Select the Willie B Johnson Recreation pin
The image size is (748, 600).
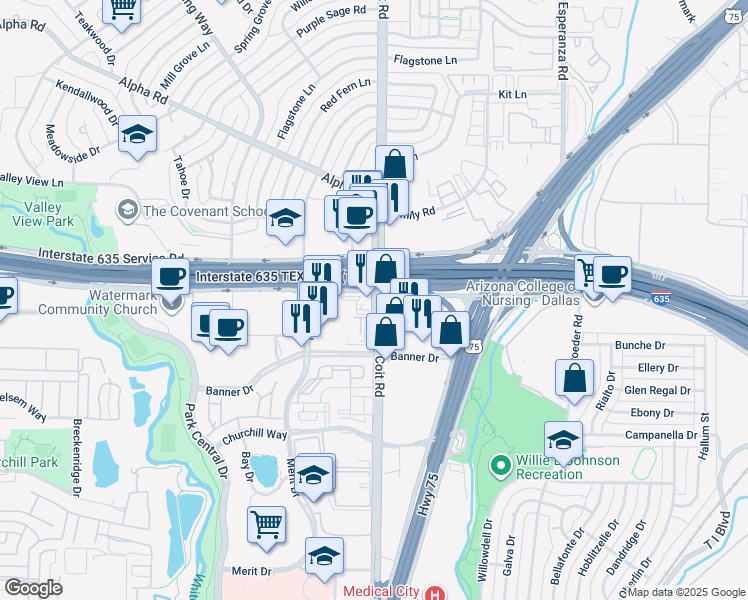coord(501,466)
